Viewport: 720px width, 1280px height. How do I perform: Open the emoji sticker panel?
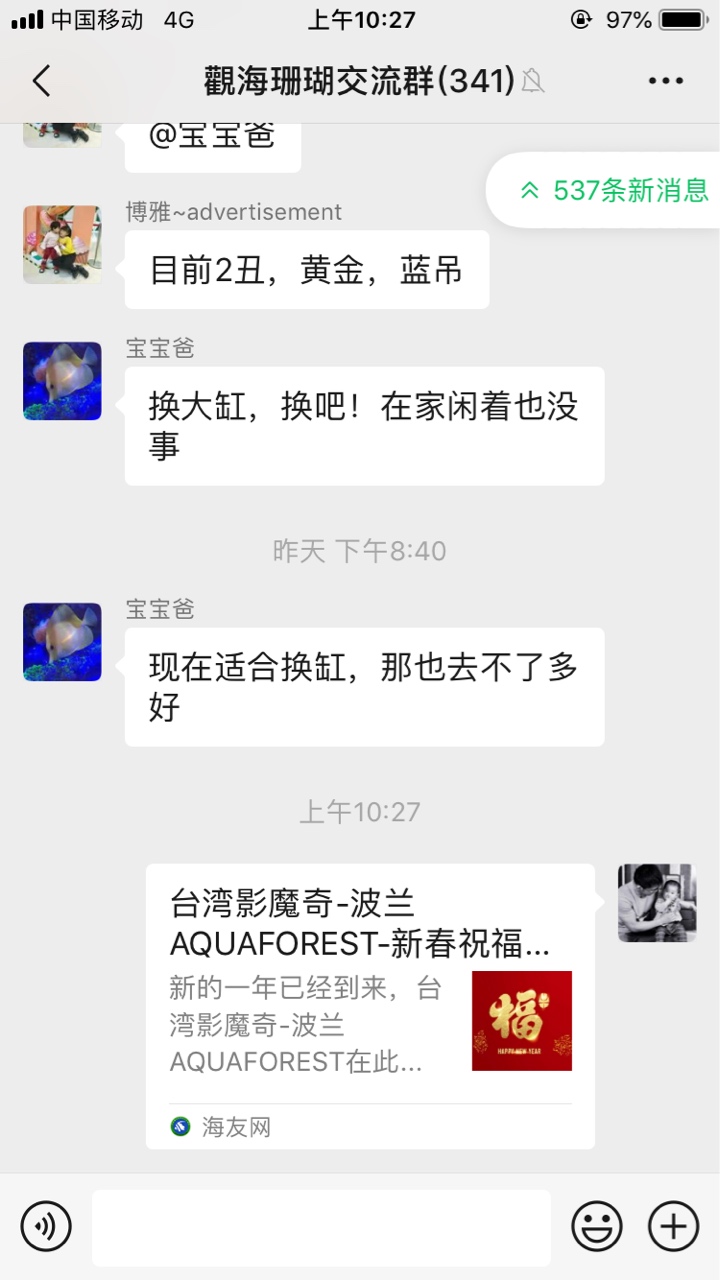tap(596, 1226)
